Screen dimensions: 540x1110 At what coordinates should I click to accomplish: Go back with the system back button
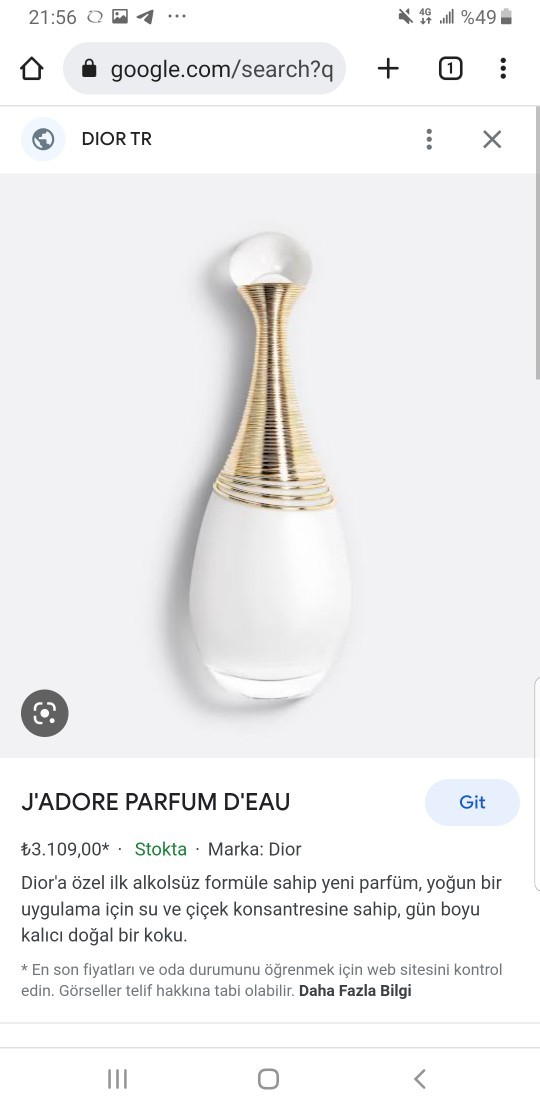[420, 1079]
